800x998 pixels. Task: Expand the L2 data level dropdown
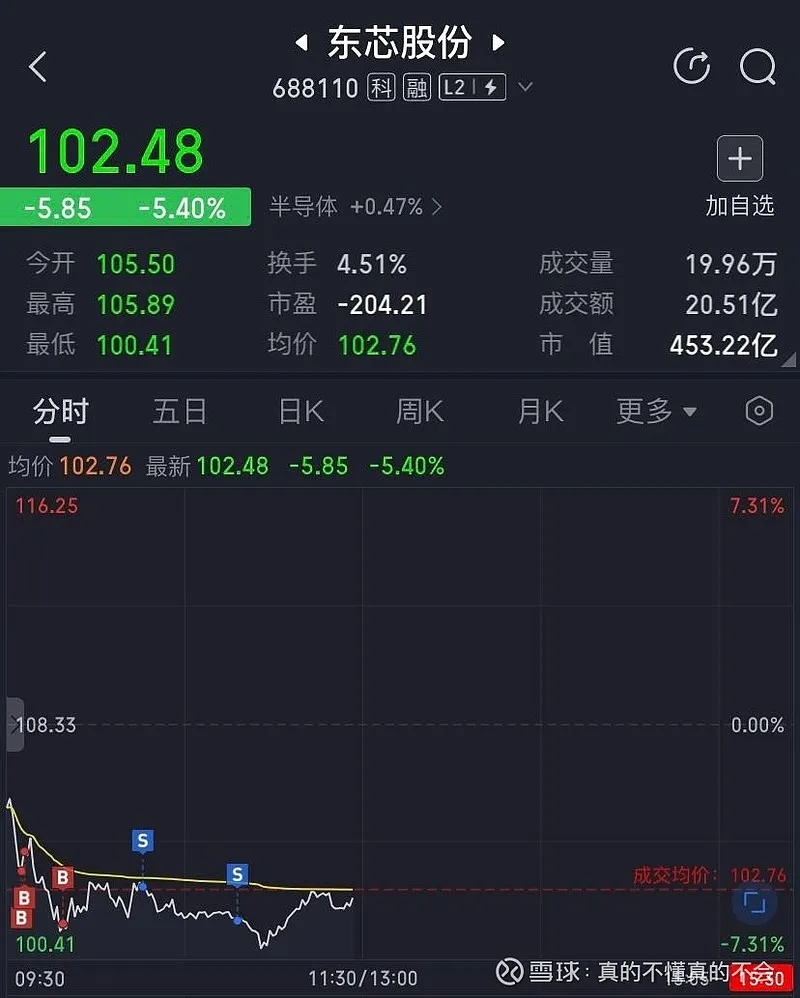(525, 88)
